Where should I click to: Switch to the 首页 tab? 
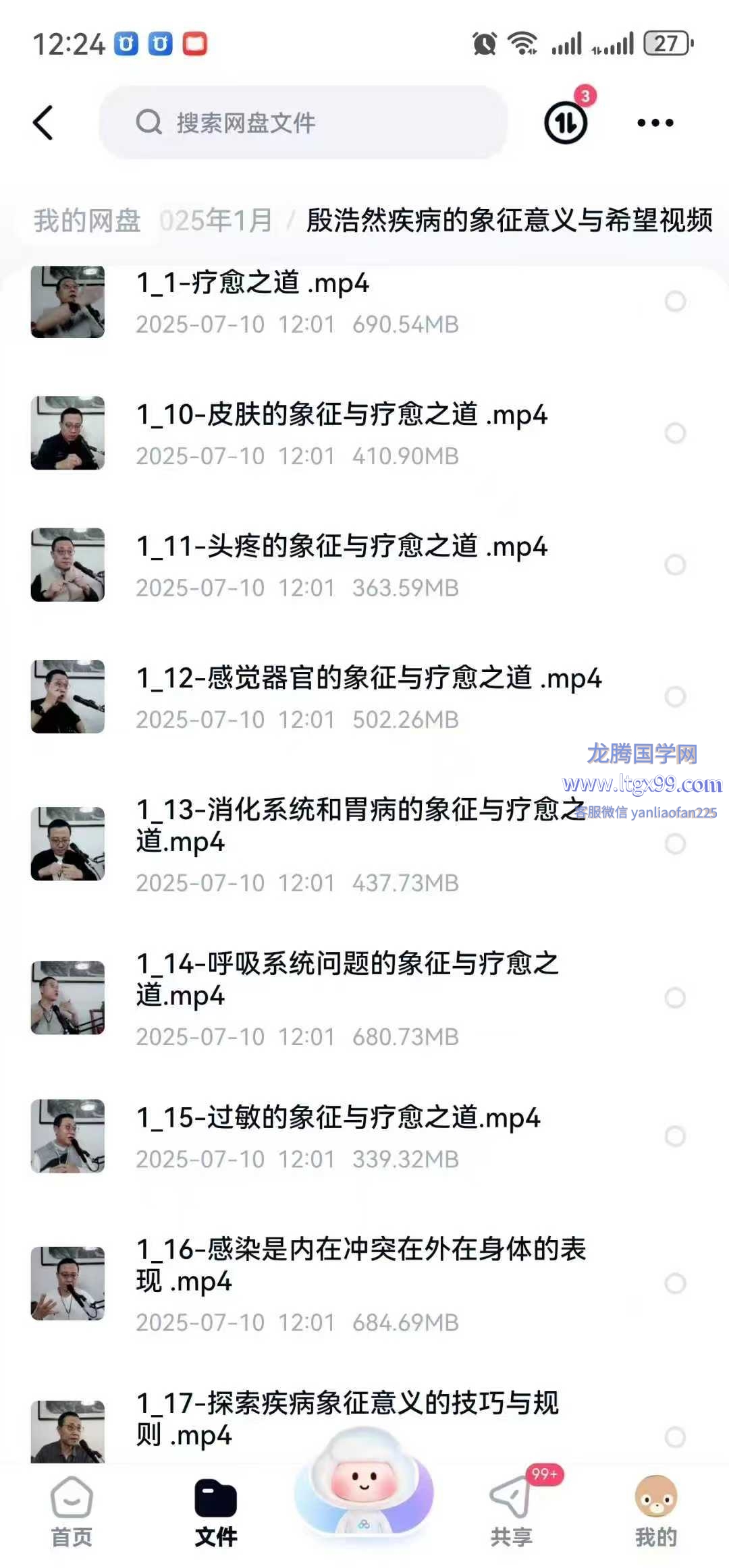(72, 1510)
